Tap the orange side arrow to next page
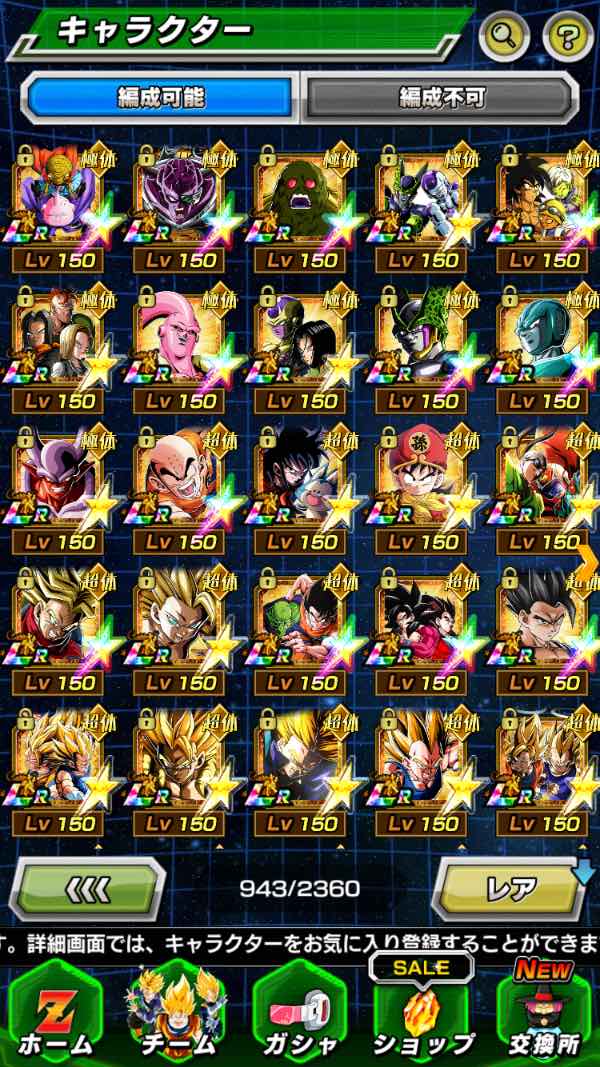 [587, 553]
